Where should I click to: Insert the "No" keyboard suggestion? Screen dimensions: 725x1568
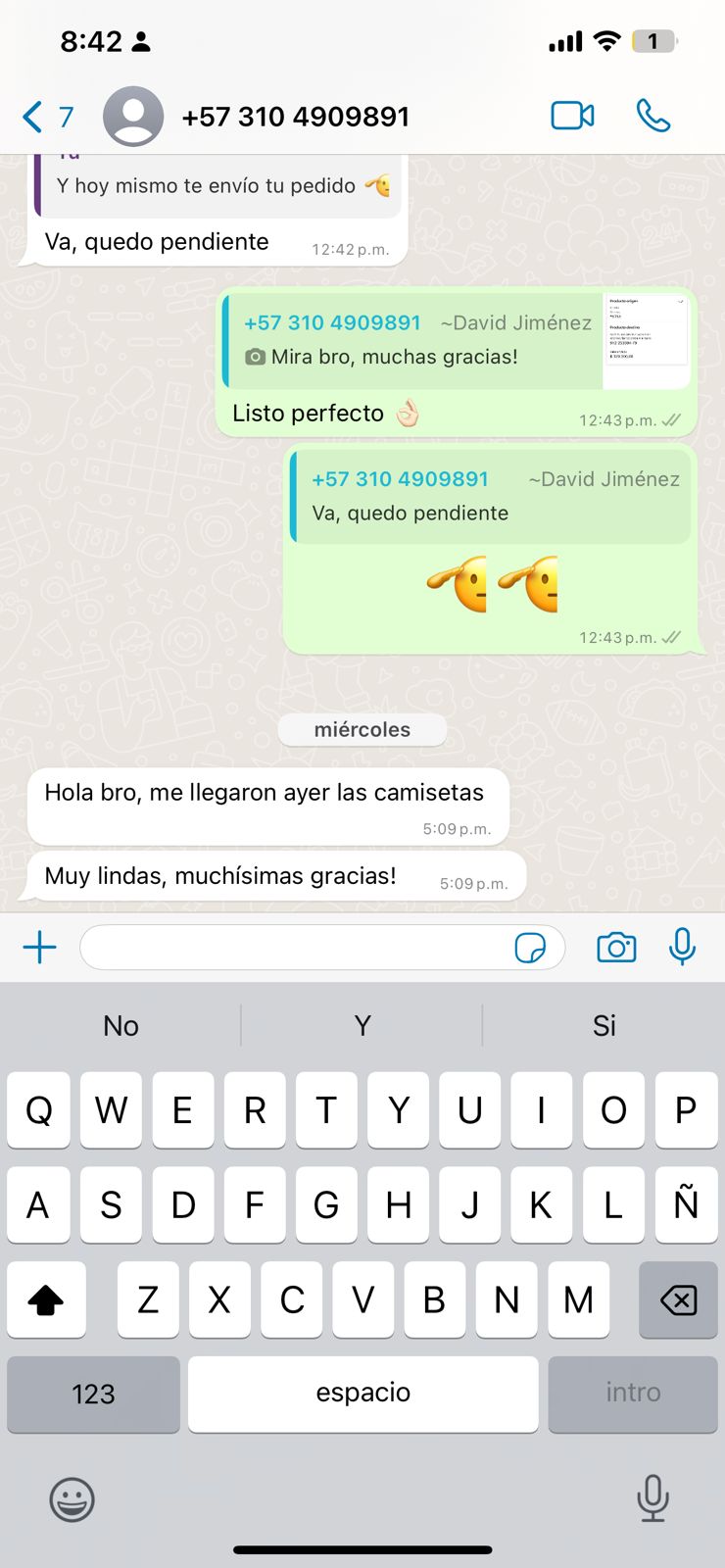121,1026
